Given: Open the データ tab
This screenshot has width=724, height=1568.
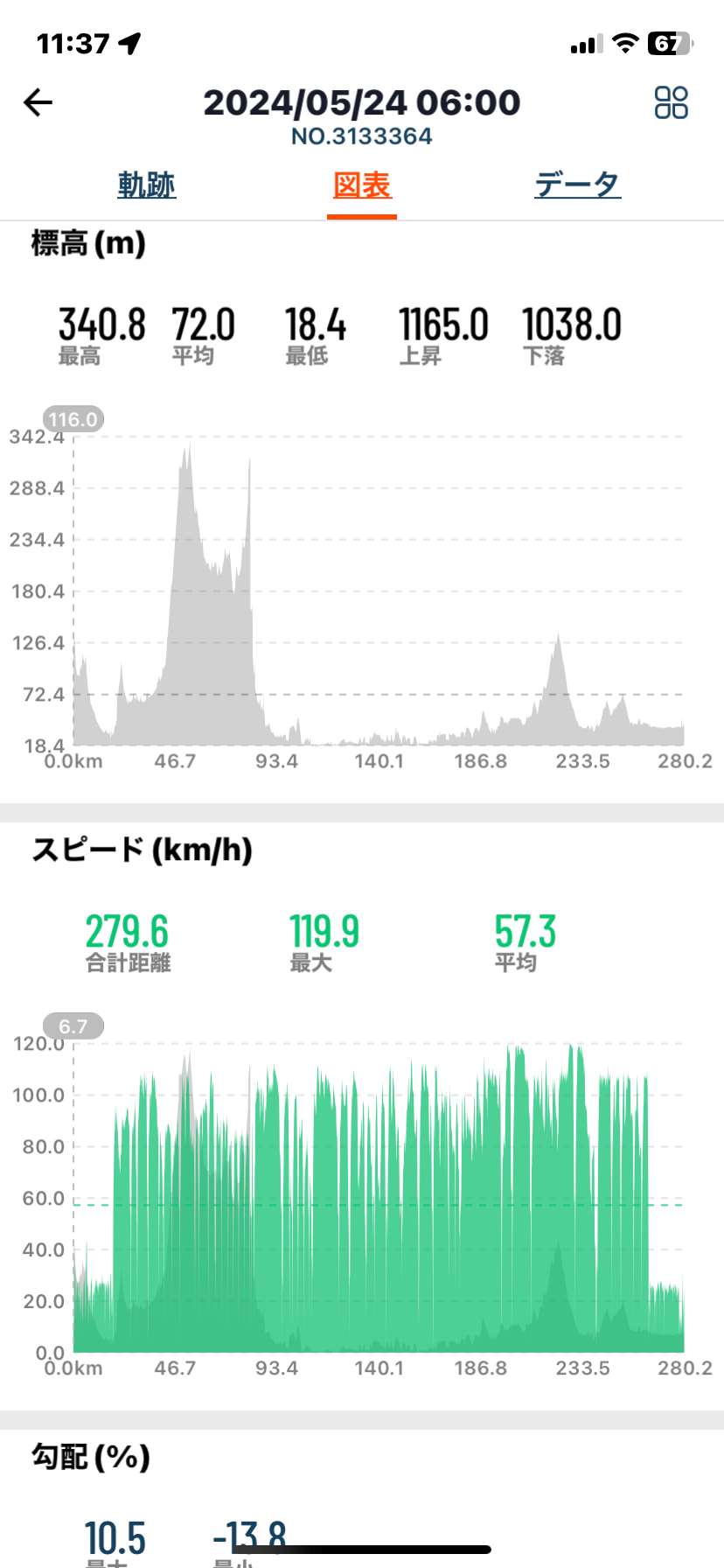Looking at the screenshot, I should tap(578, 185).
